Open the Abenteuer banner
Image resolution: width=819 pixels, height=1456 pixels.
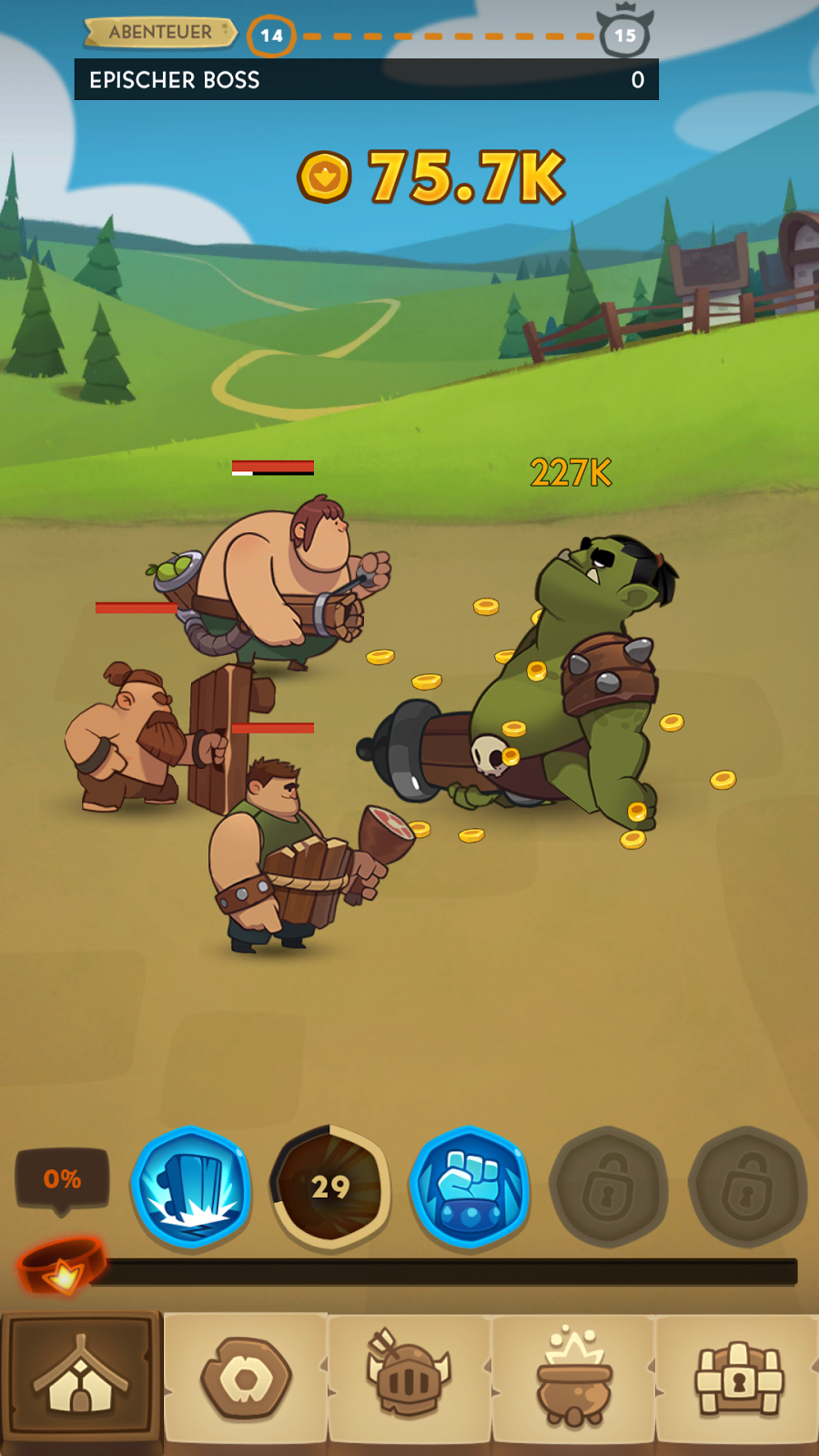pos(160,33)
